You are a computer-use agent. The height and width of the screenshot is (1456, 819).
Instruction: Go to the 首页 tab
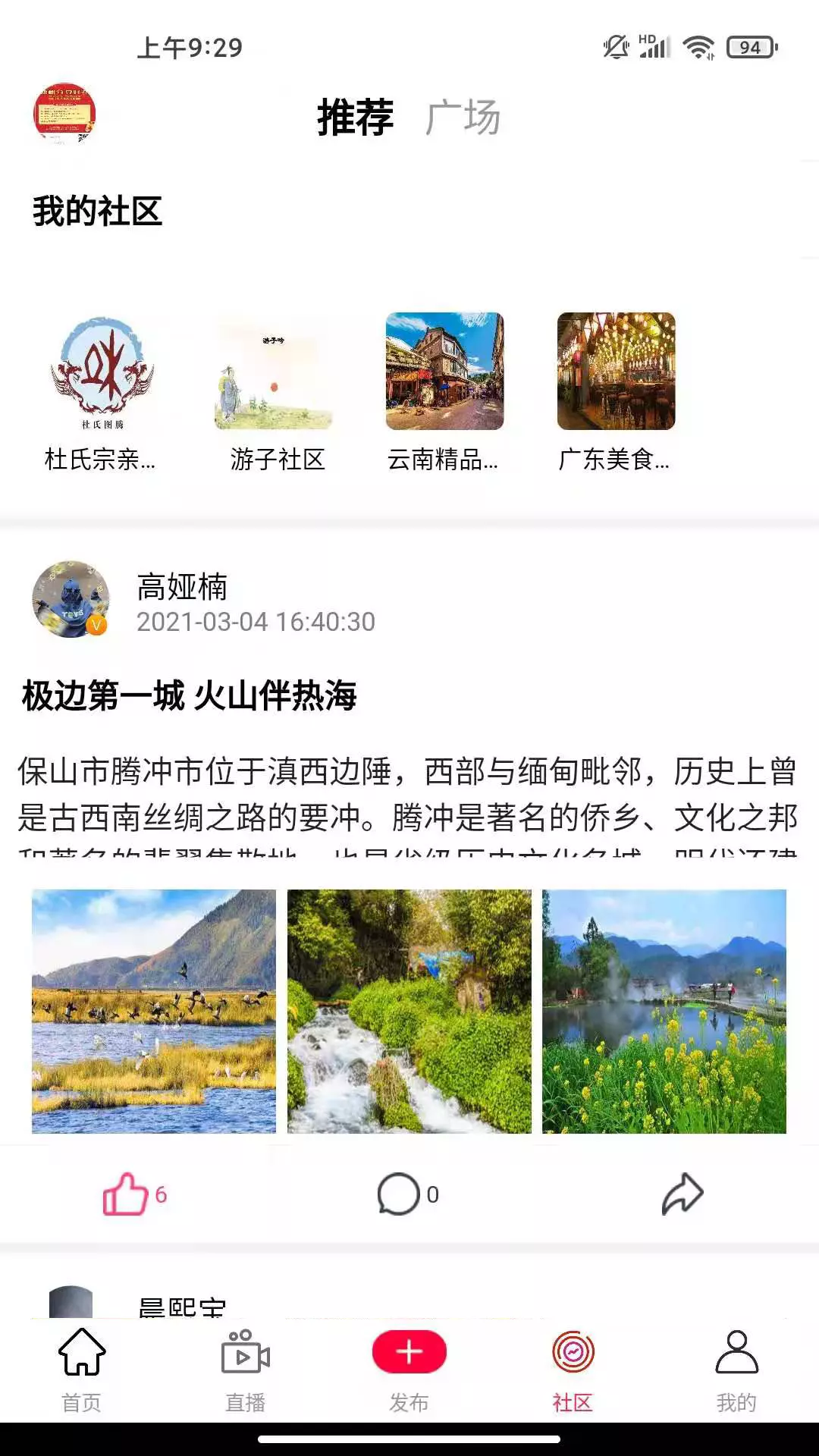tap(82, 1370)
